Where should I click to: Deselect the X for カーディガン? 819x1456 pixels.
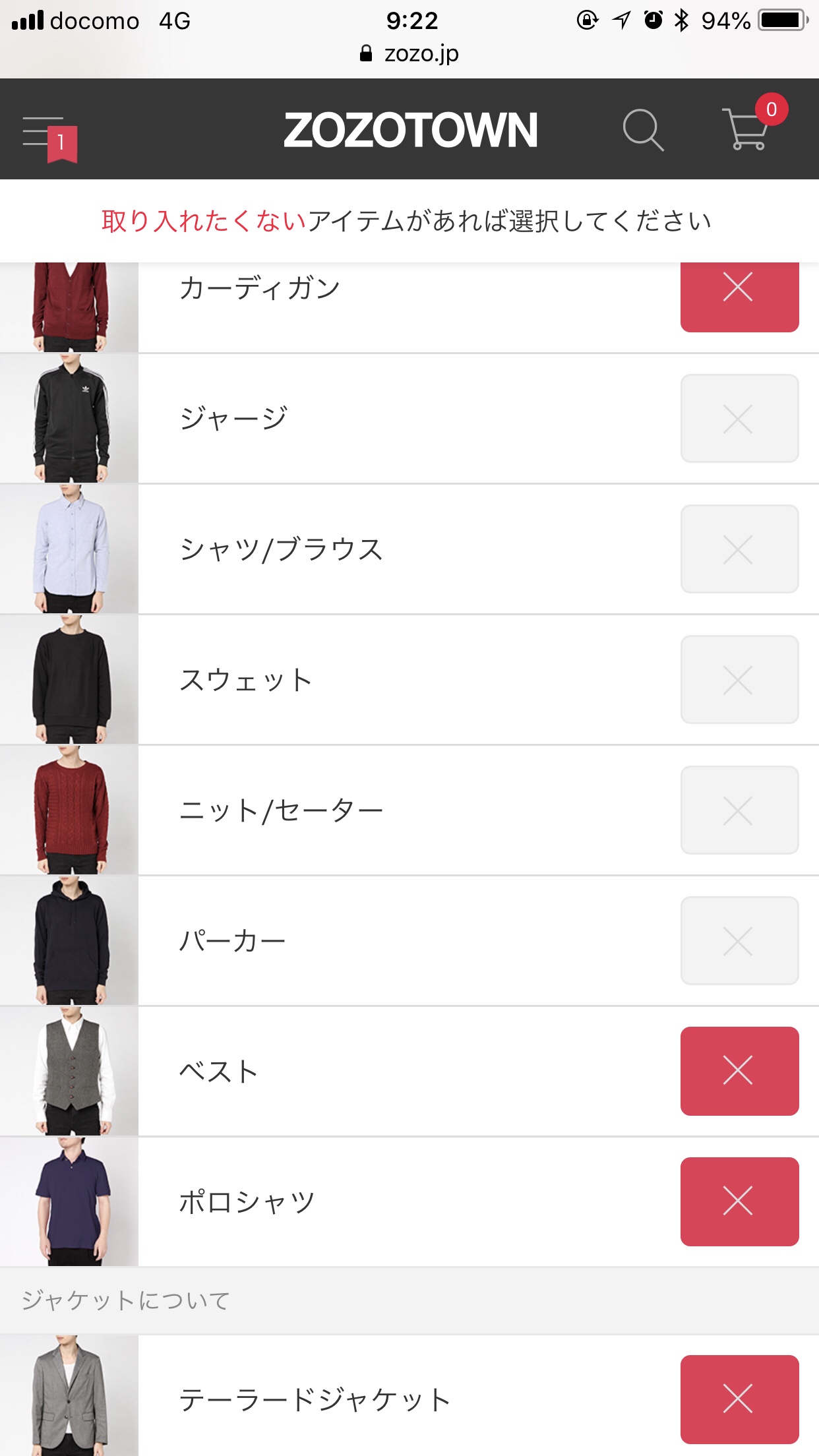[x=739, y=296]
